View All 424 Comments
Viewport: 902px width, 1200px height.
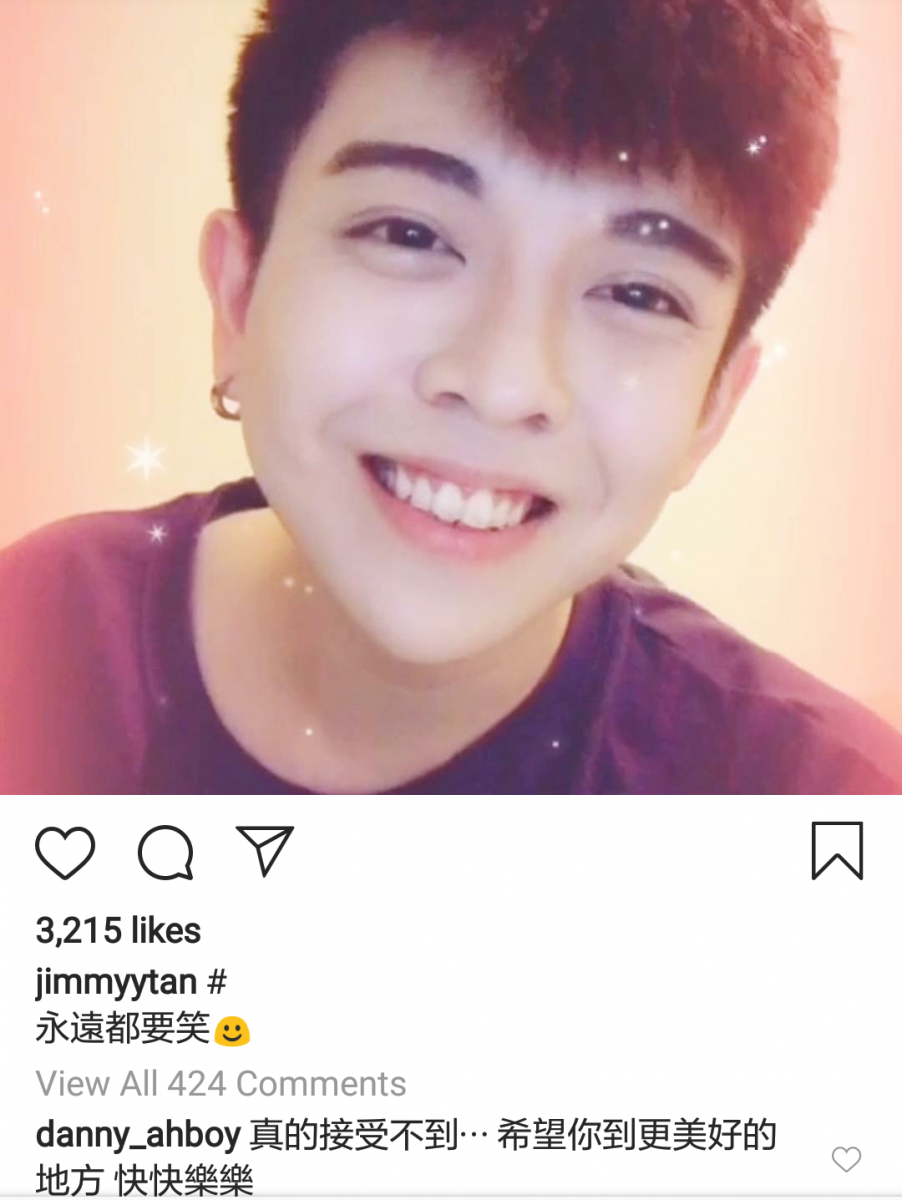pos(221,1083)
